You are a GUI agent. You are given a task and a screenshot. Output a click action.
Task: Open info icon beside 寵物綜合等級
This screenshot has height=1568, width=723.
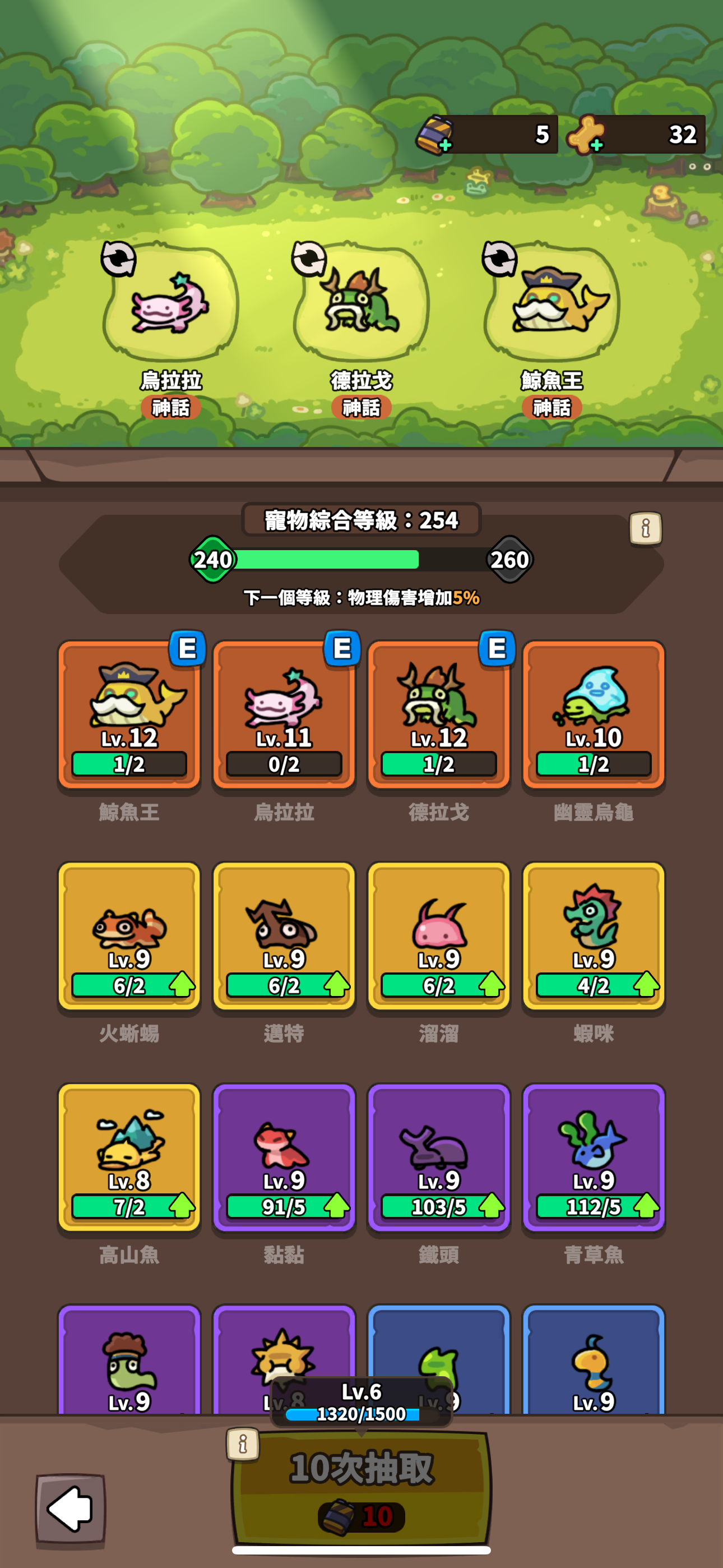(x=645, y=528)
